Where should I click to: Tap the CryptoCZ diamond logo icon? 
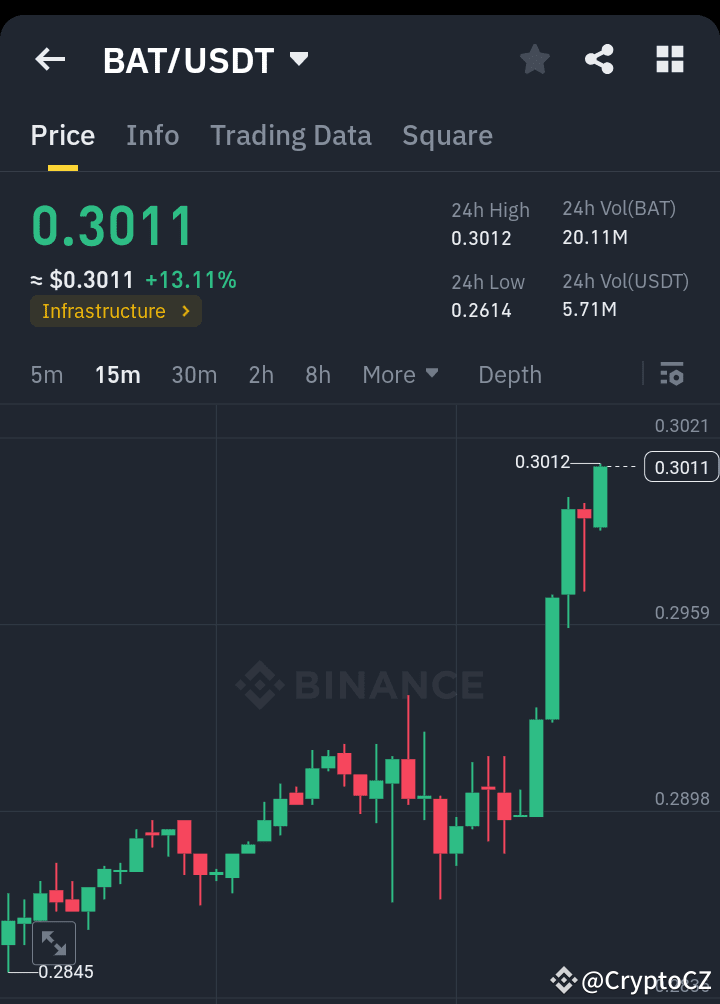pos(563,981)
